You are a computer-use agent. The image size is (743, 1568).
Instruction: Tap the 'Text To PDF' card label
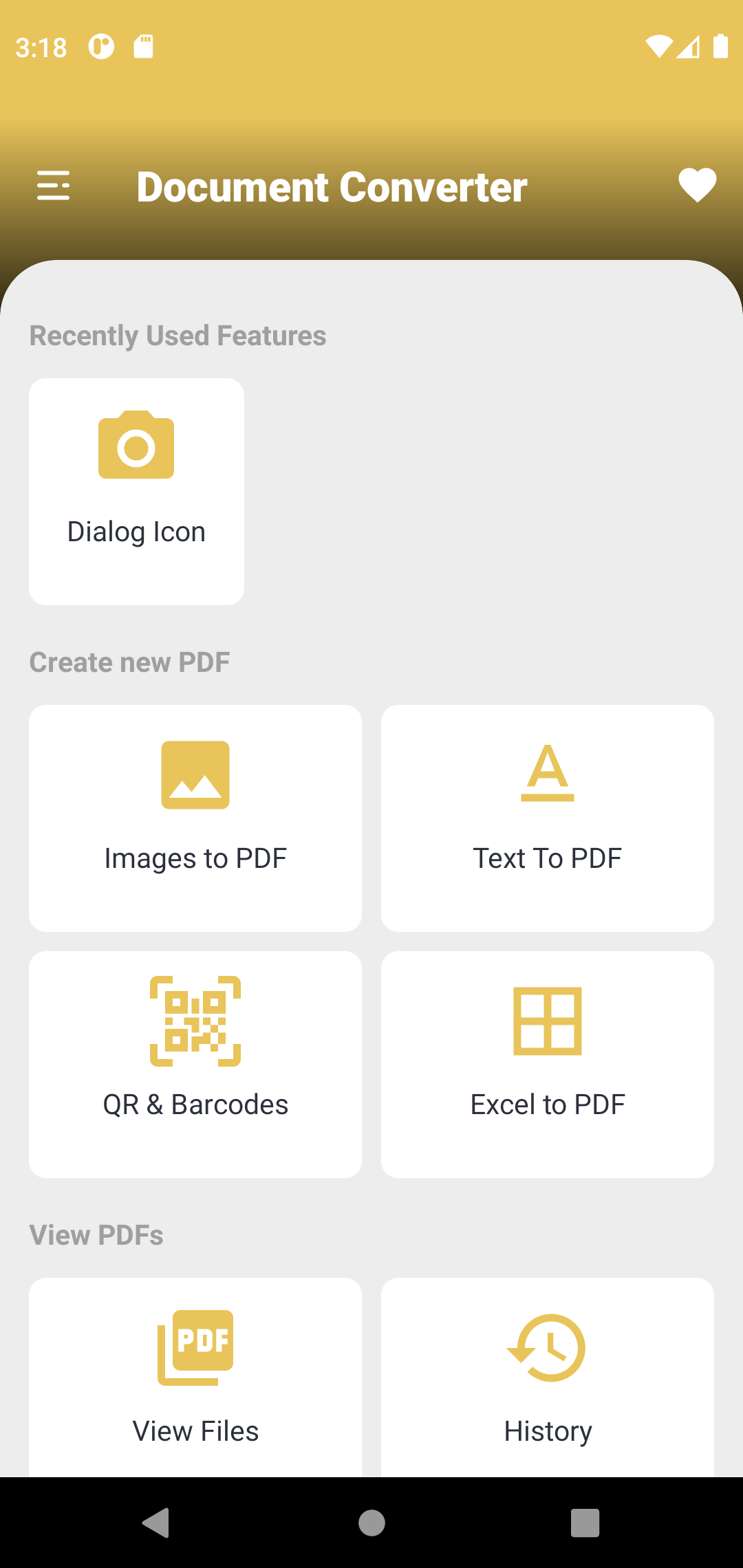pyautogui.click(x=547, y=858)
